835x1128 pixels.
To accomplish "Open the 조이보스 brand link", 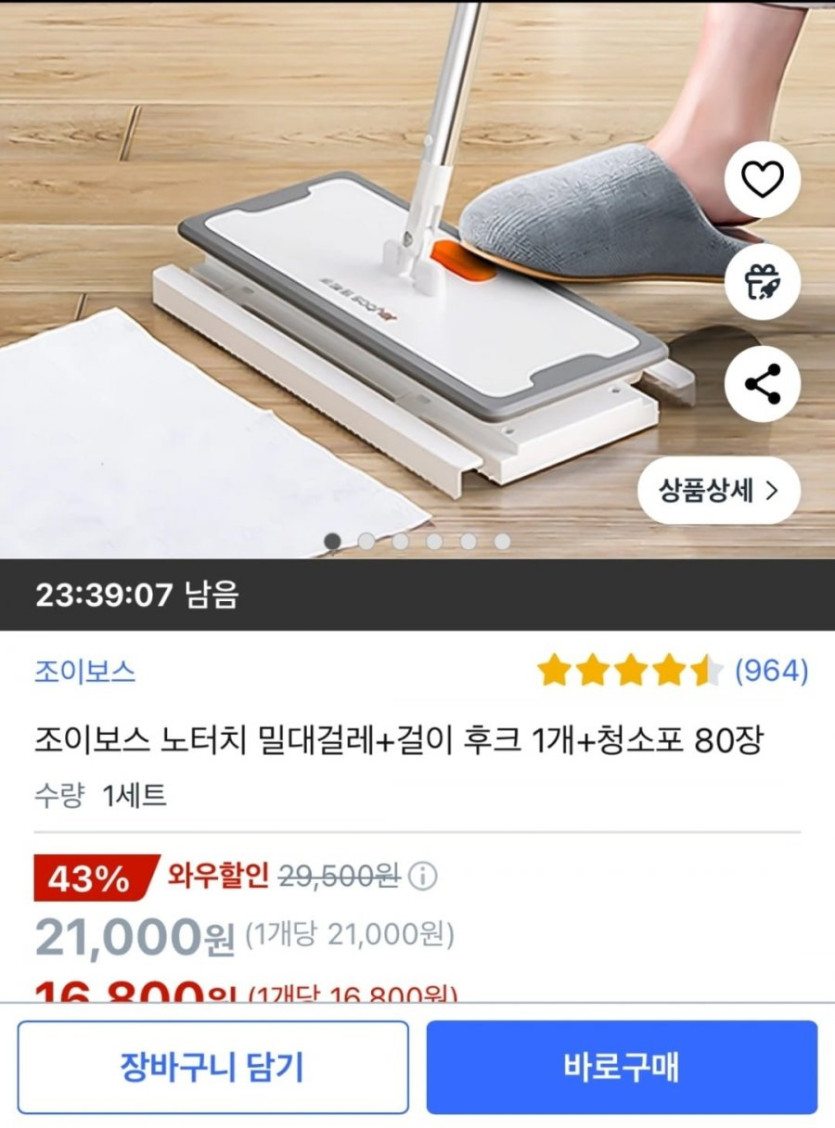I will (x=85, y=671).
